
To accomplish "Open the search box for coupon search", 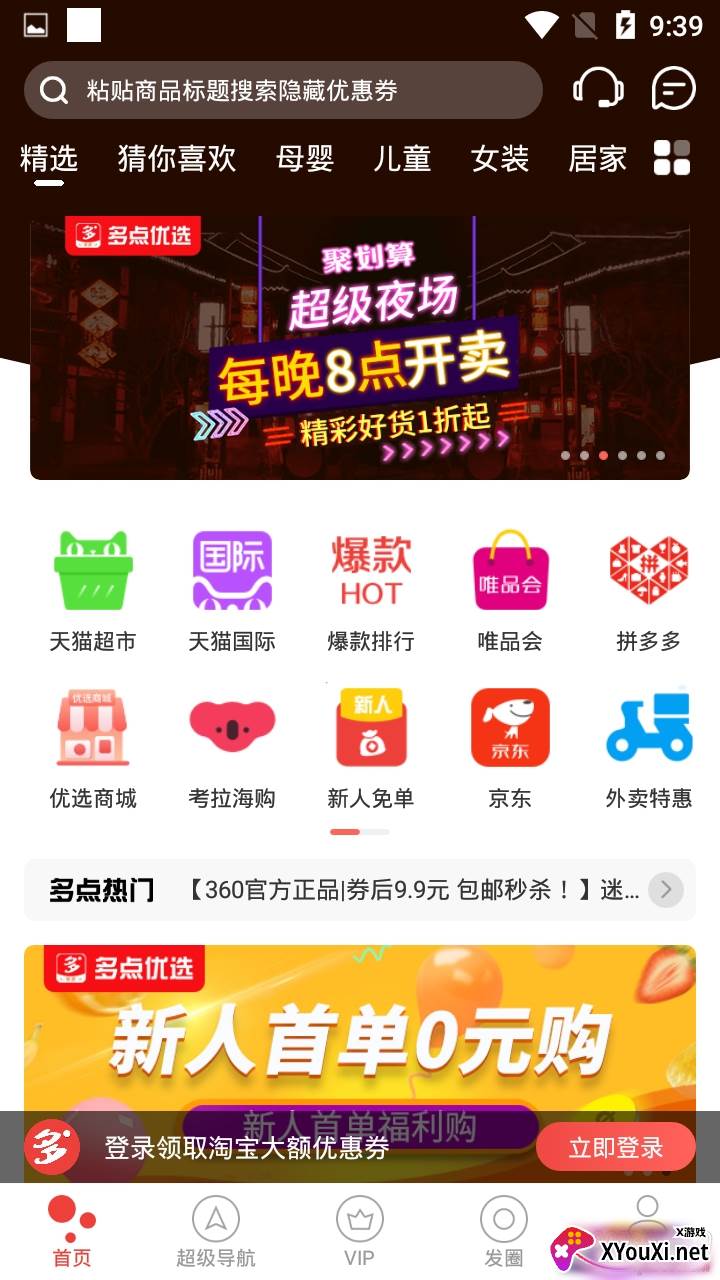I will pos(283,91).
